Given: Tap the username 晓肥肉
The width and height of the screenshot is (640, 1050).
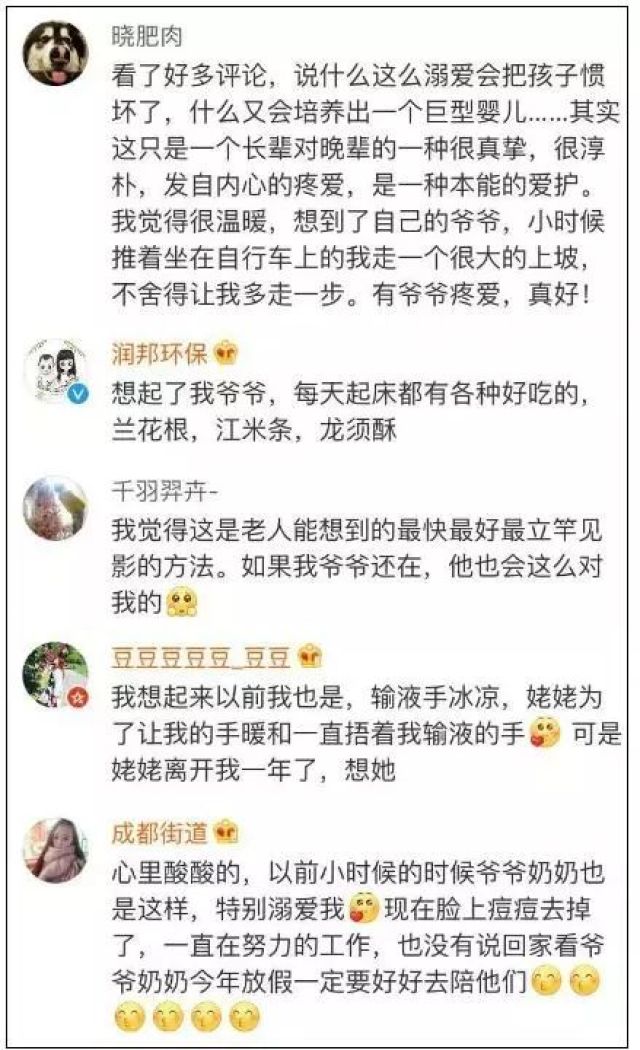Looking at the screenshot, I should (x=142, y=34).
